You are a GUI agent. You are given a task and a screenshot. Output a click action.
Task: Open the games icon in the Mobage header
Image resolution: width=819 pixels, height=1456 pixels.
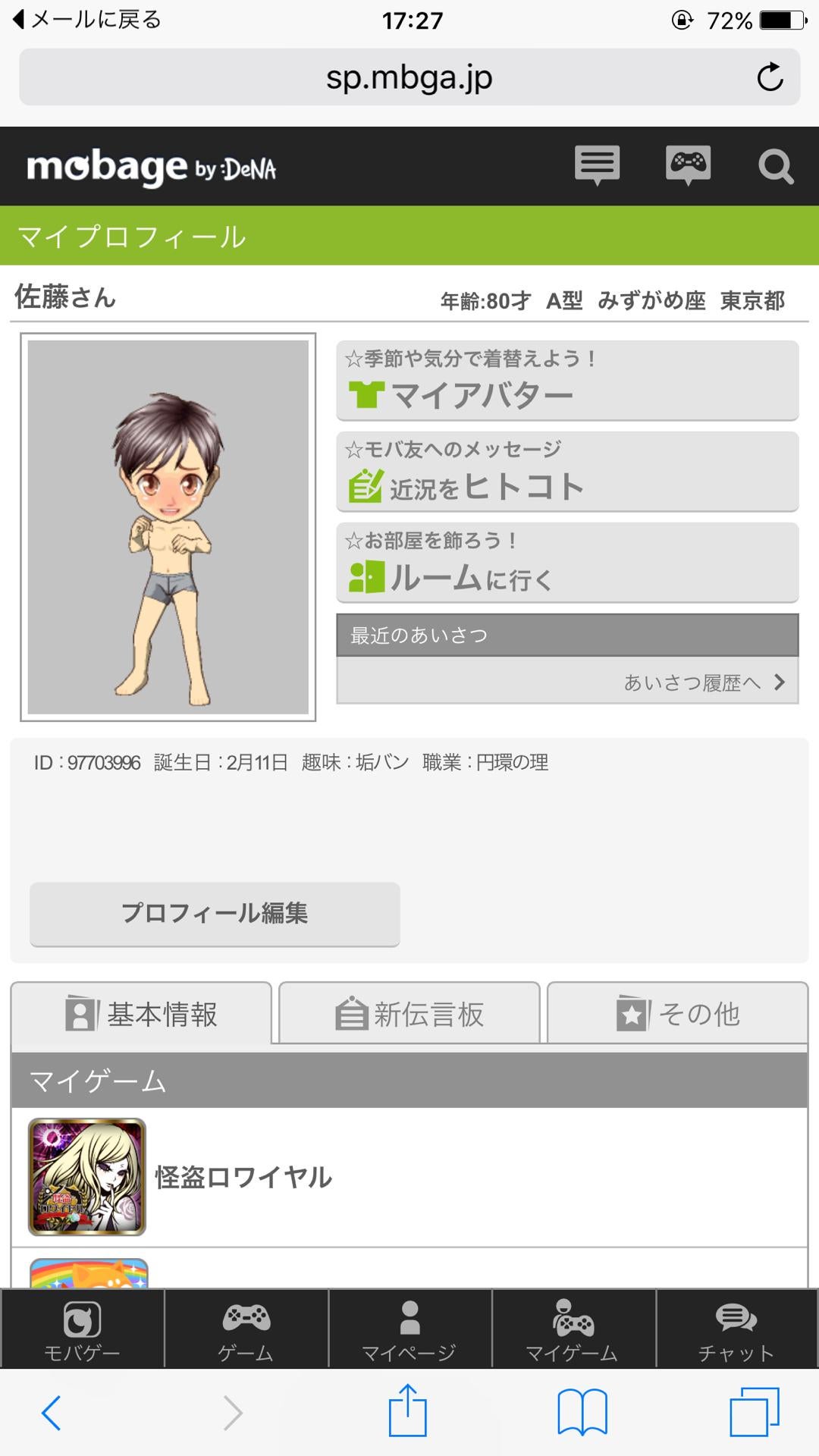click(689, 165)
